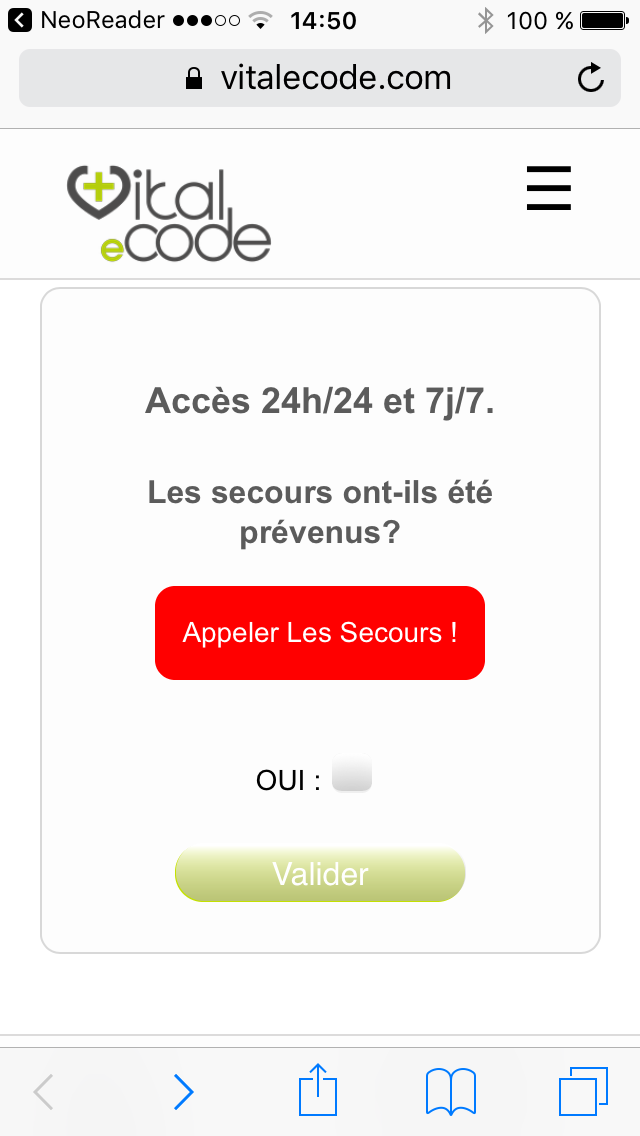Return to the NeoReader app
This screenshot has width=640, height=1136.
click(85, 20)
